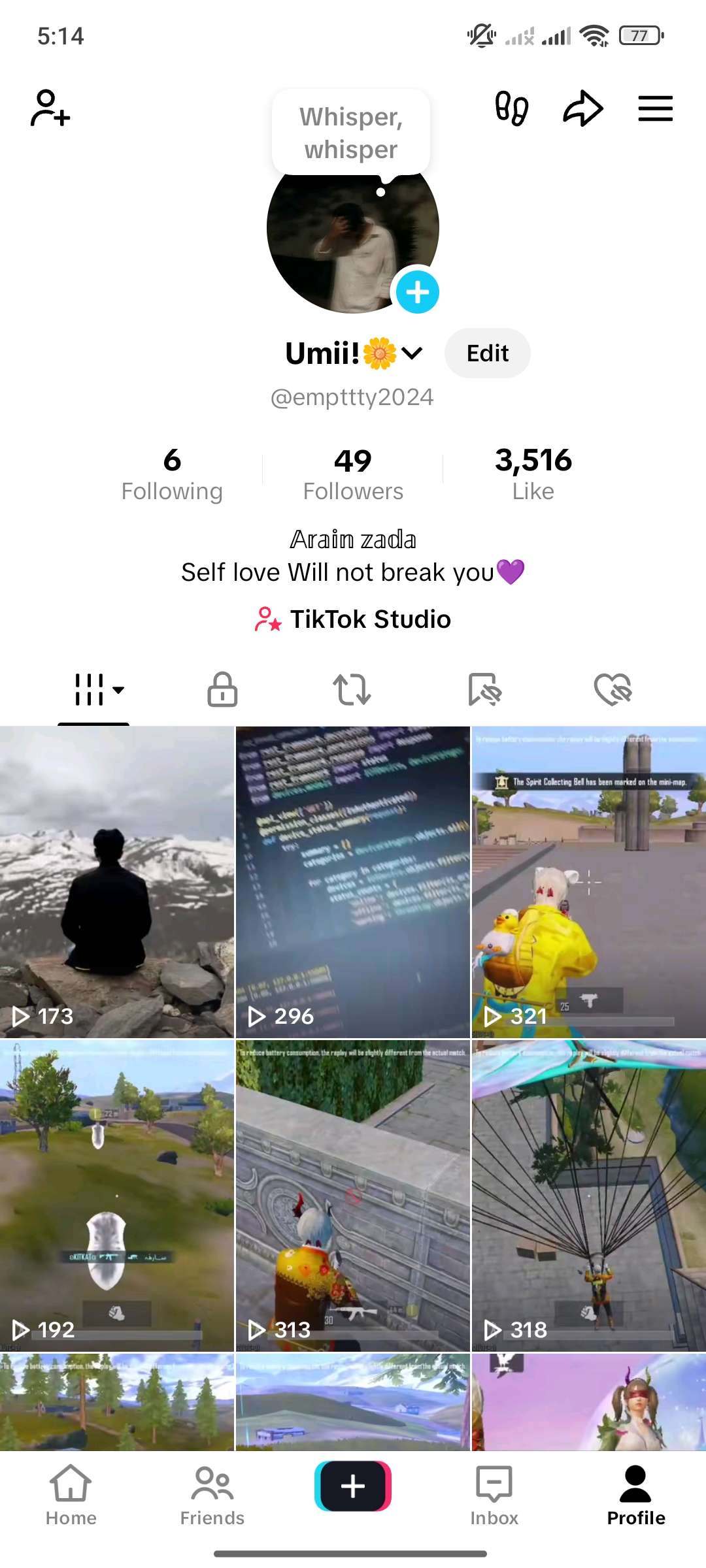Tap the plus badge on profile photo
The height and width of the screenshot is (1568, 706).
tap(417, 292)
